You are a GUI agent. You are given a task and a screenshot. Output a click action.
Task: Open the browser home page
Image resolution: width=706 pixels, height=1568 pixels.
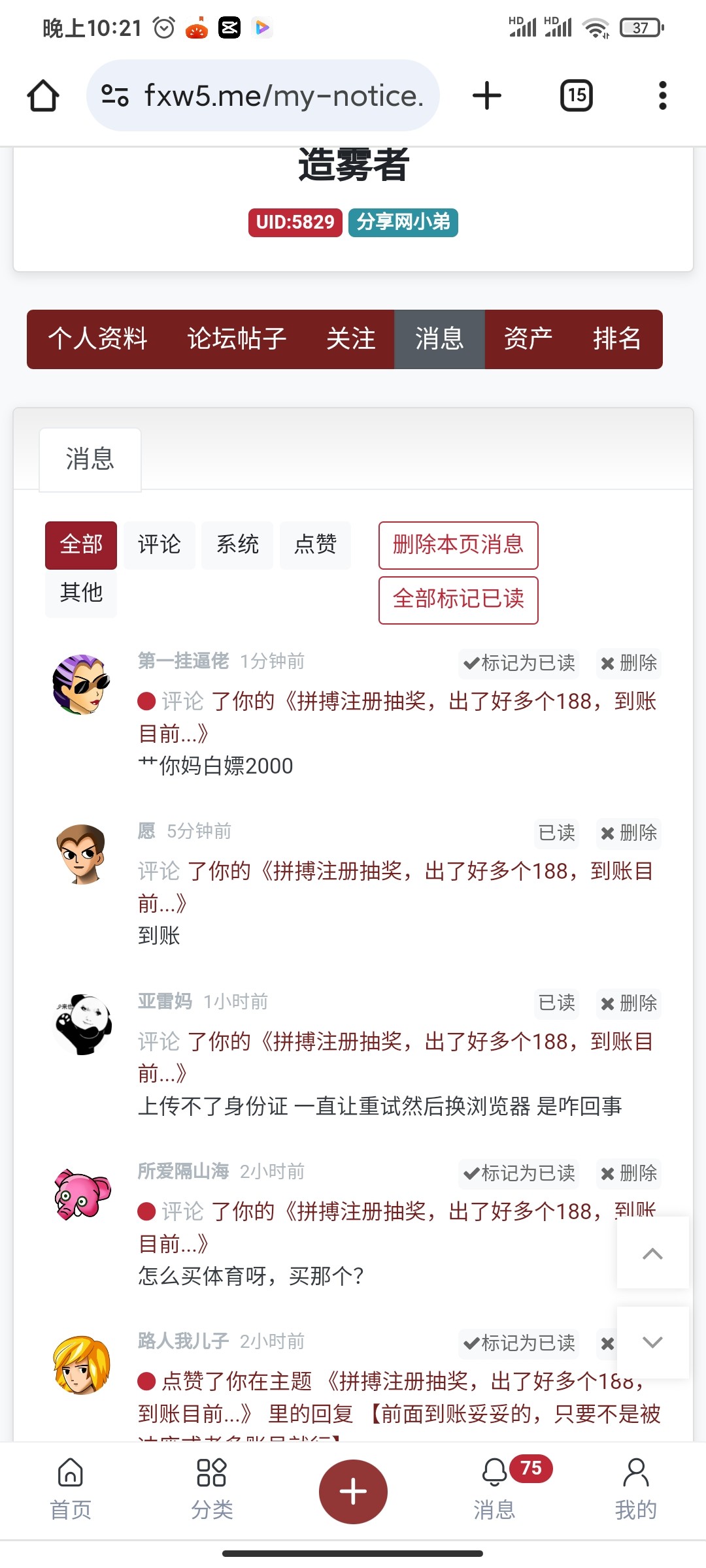[43, 96]
